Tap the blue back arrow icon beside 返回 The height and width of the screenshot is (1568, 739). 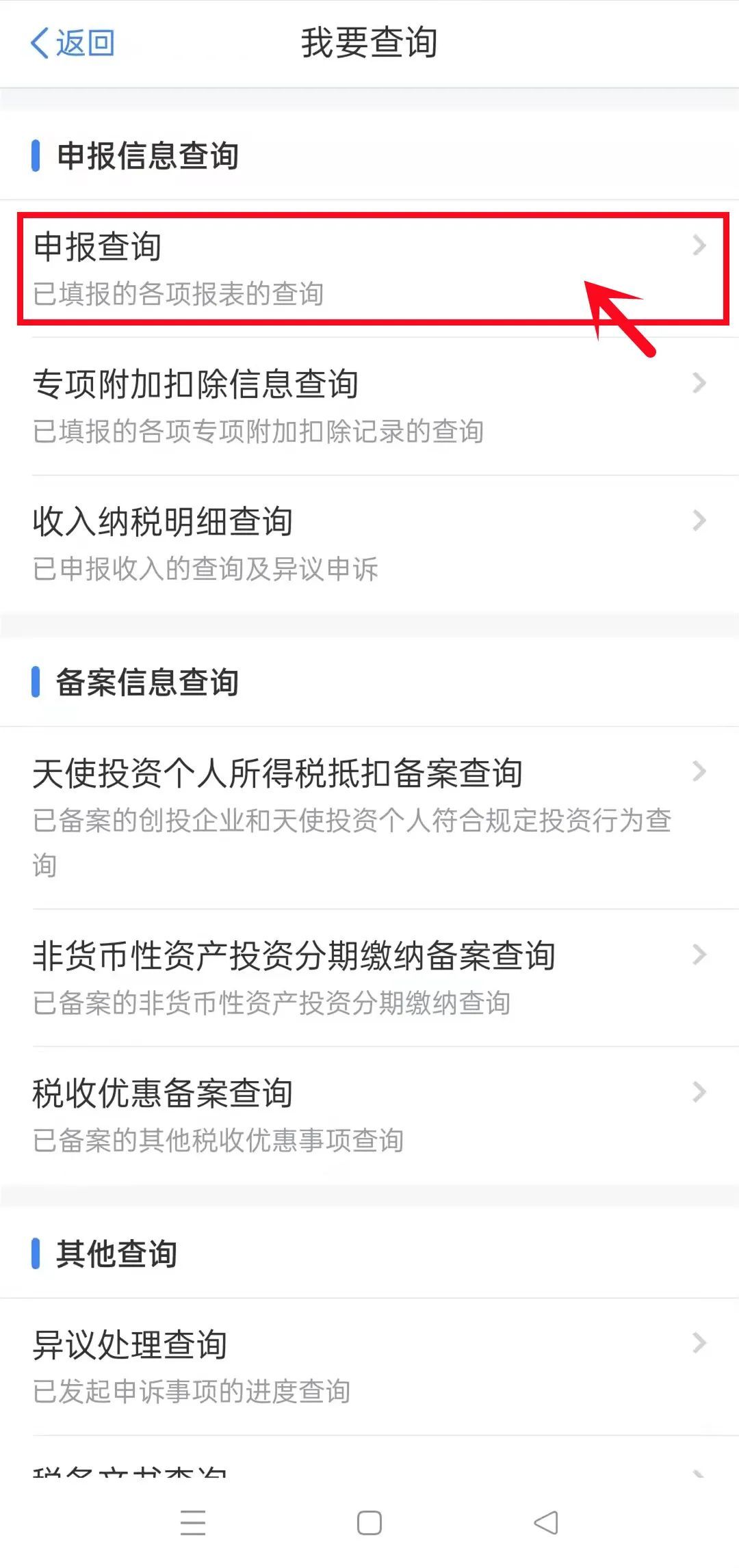[39, 42]
